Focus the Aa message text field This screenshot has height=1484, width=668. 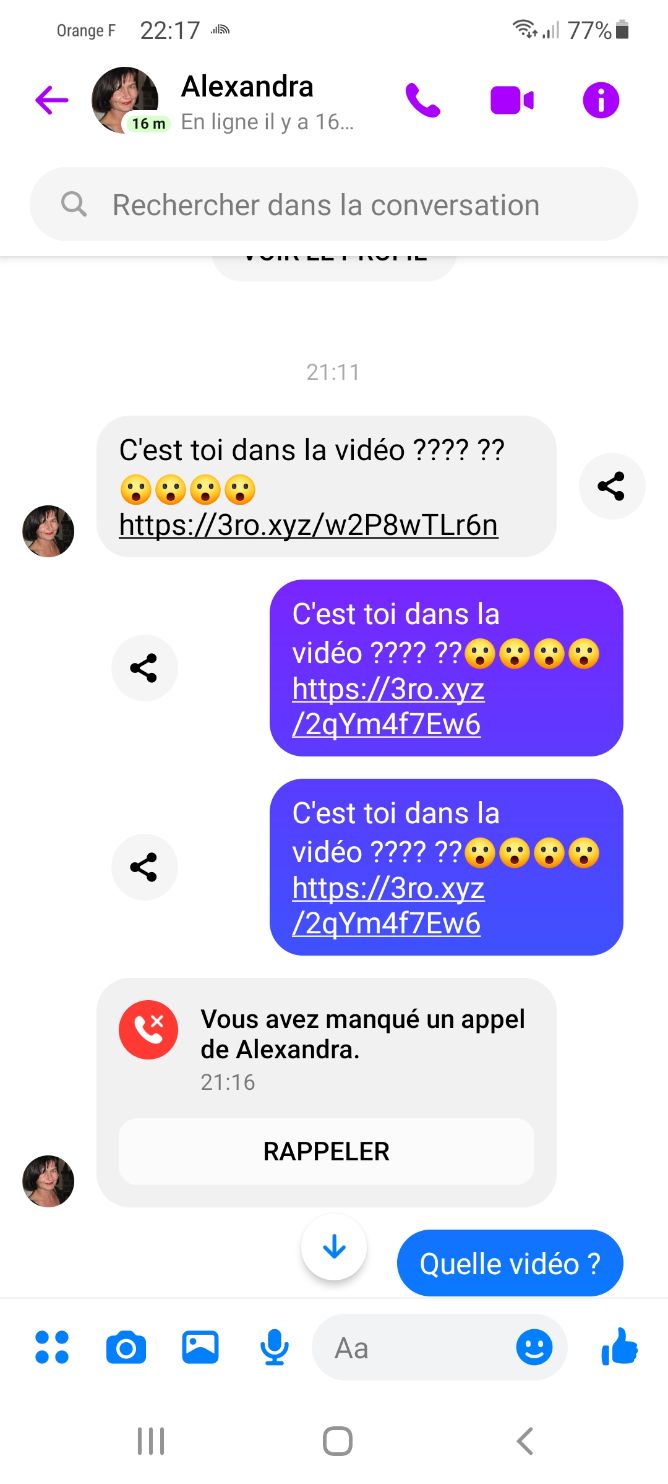[x=410, y=1348]
